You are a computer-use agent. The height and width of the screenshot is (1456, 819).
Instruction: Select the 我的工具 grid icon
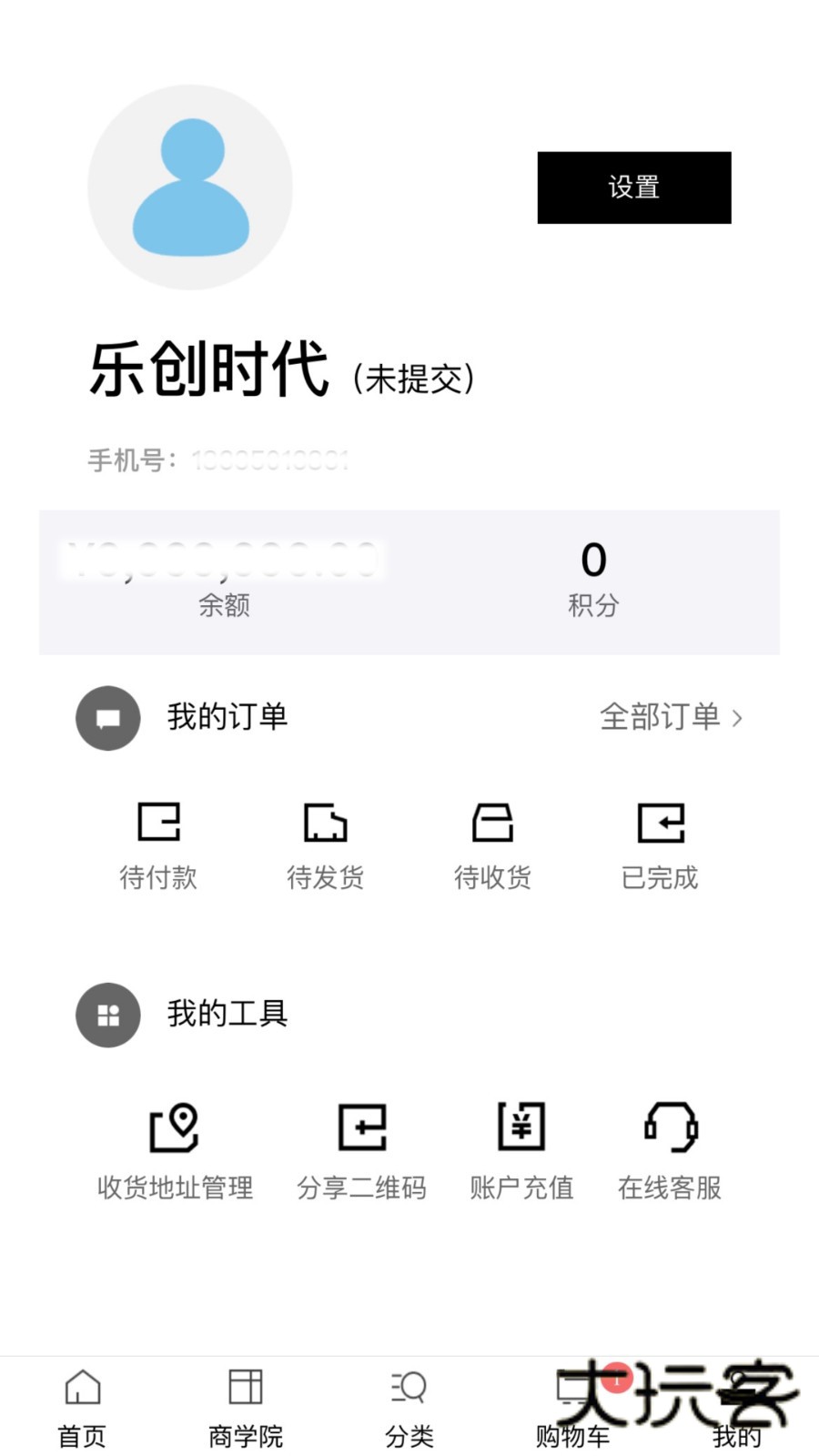107,1016
